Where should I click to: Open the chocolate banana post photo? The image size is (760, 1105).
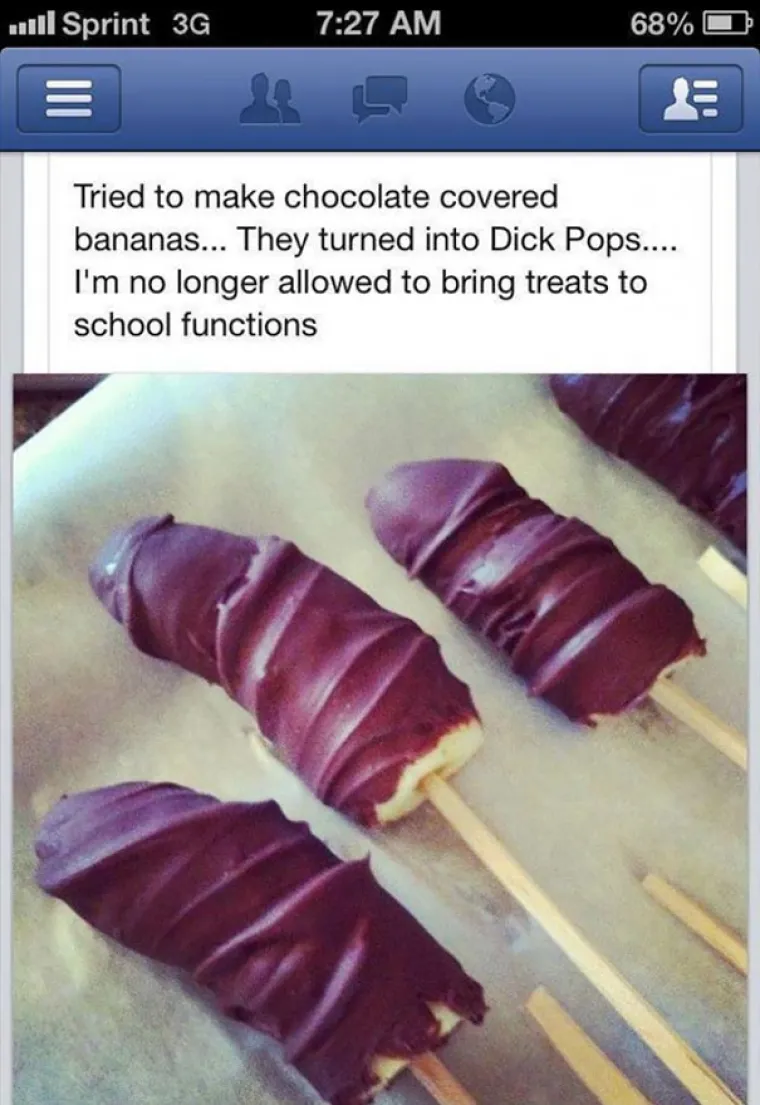[x=380, y=738]
